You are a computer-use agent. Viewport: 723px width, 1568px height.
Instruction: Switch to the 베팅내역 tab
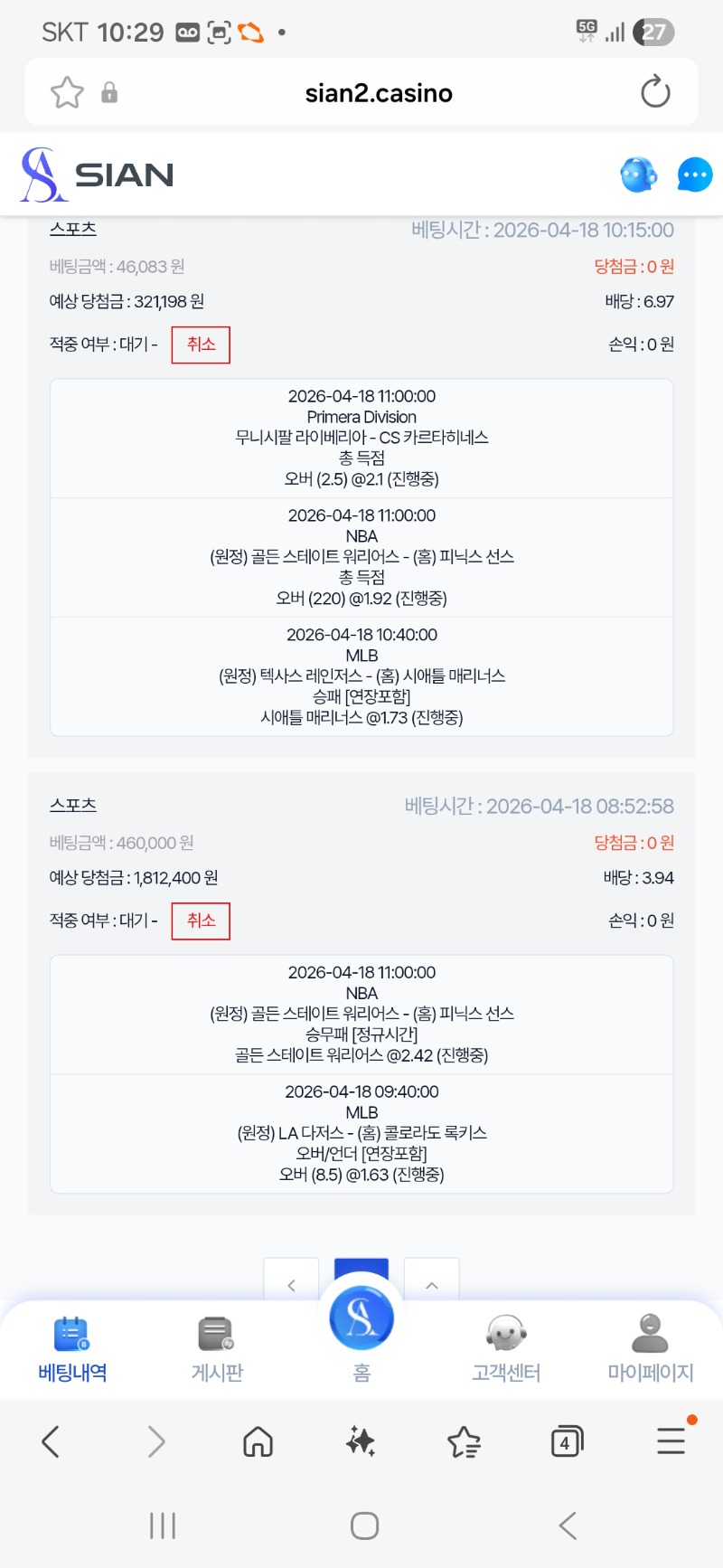point(72,1349)
